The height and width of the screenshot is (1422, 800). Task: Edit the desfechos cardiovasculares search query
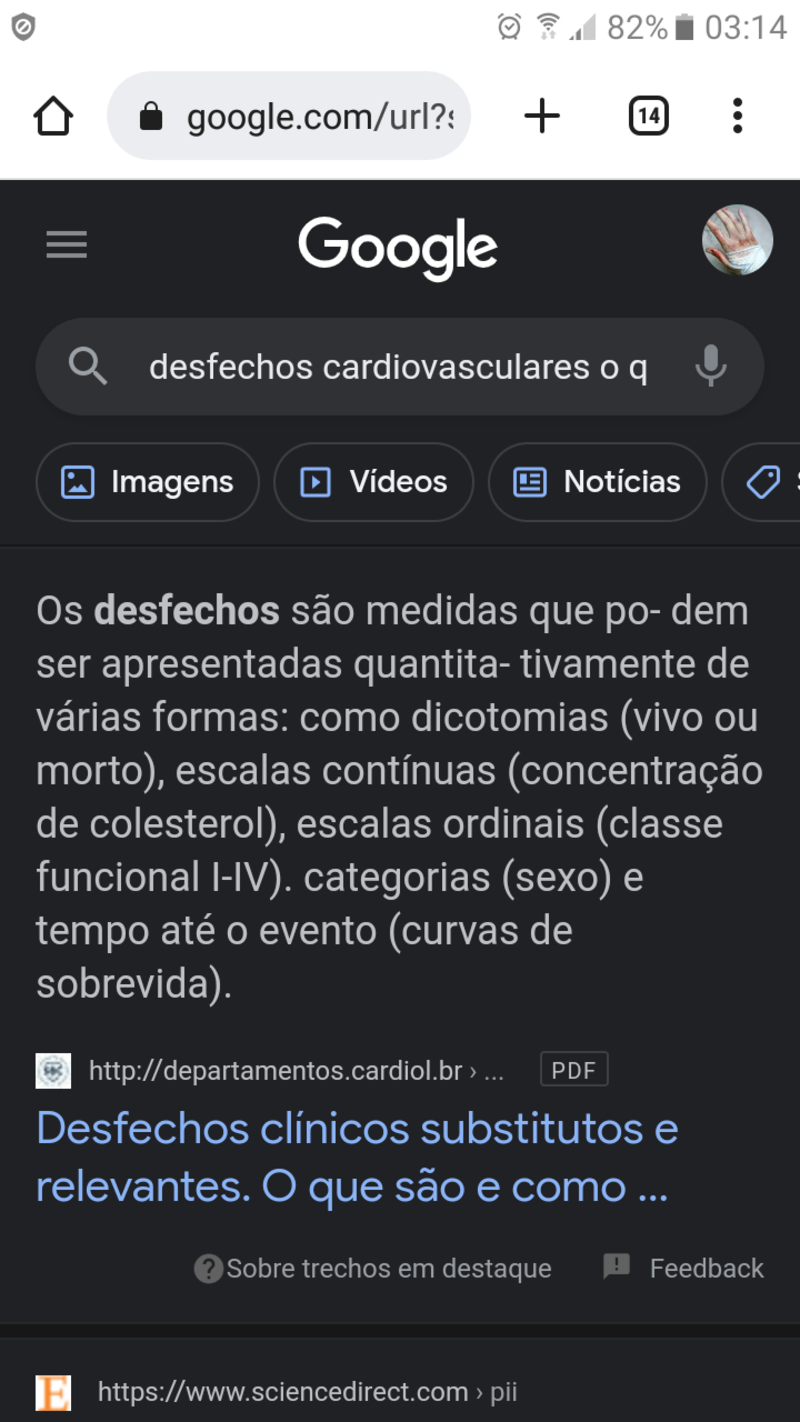(398, 368)
